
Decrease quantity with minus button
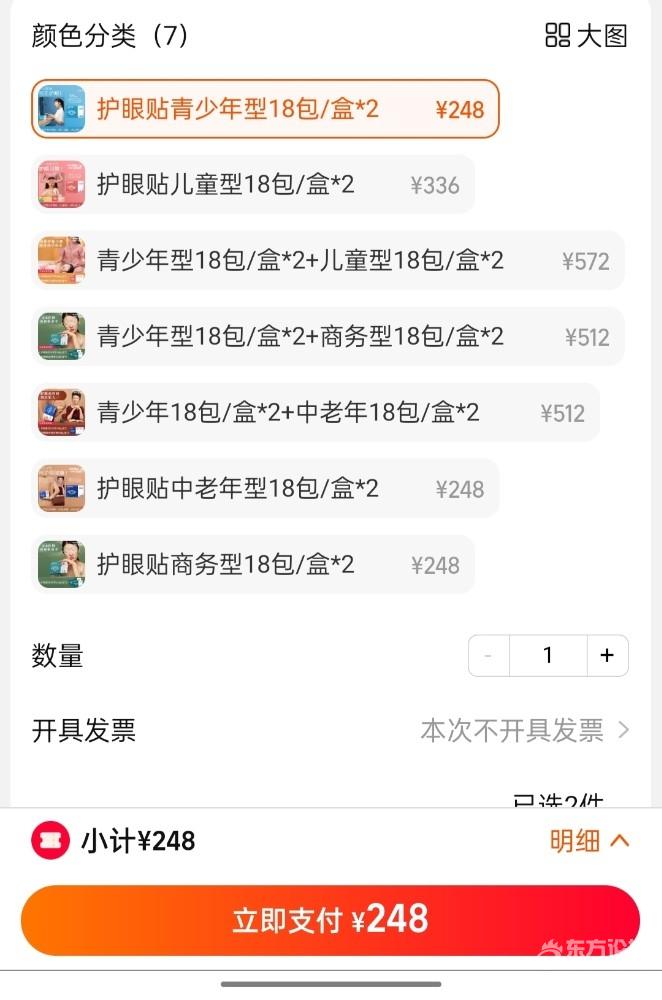pos(489,656)
